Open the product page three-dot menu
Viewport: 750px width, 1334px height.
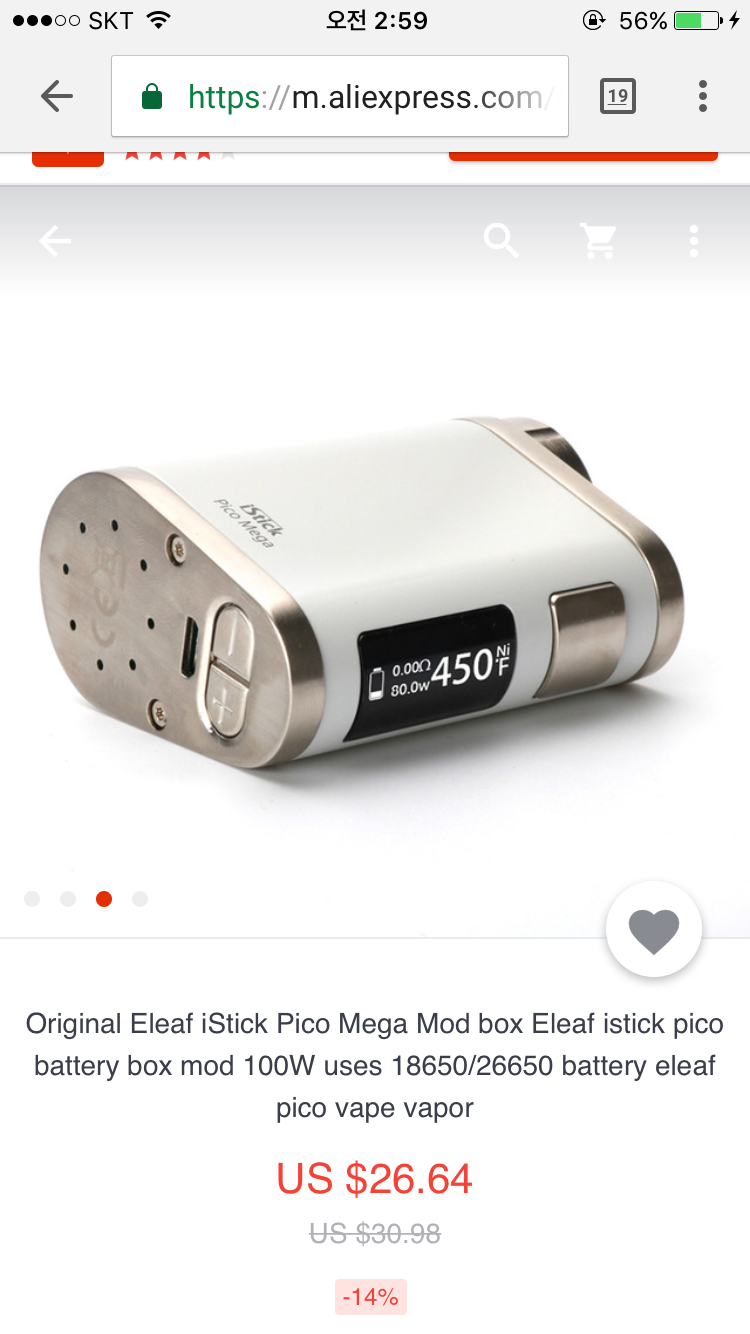click(693, 241)
